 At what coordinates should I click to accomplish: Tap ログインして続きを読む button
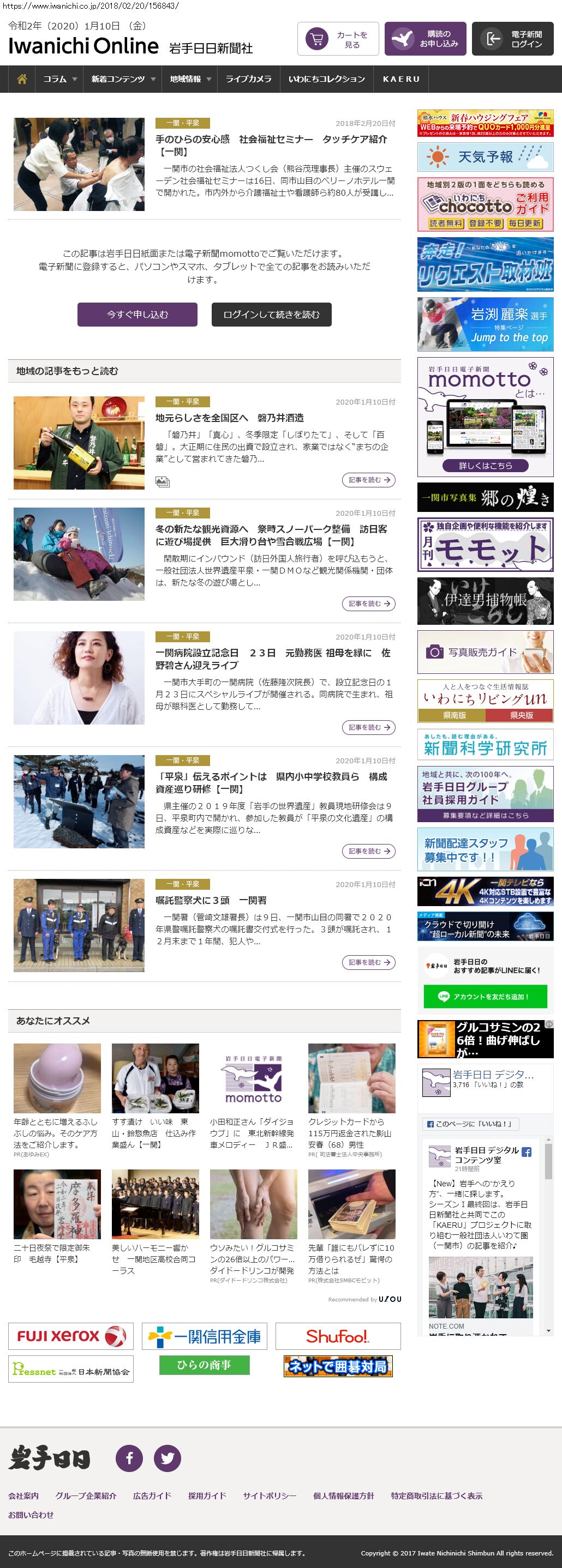click(271, 315)
